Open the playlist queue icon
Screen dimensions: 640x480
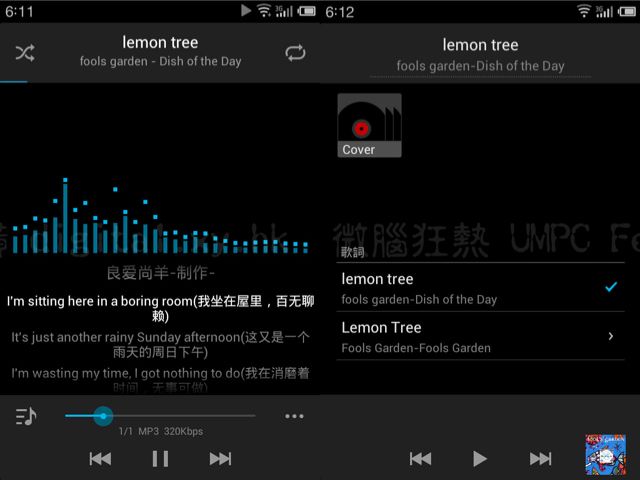(26, 416)
